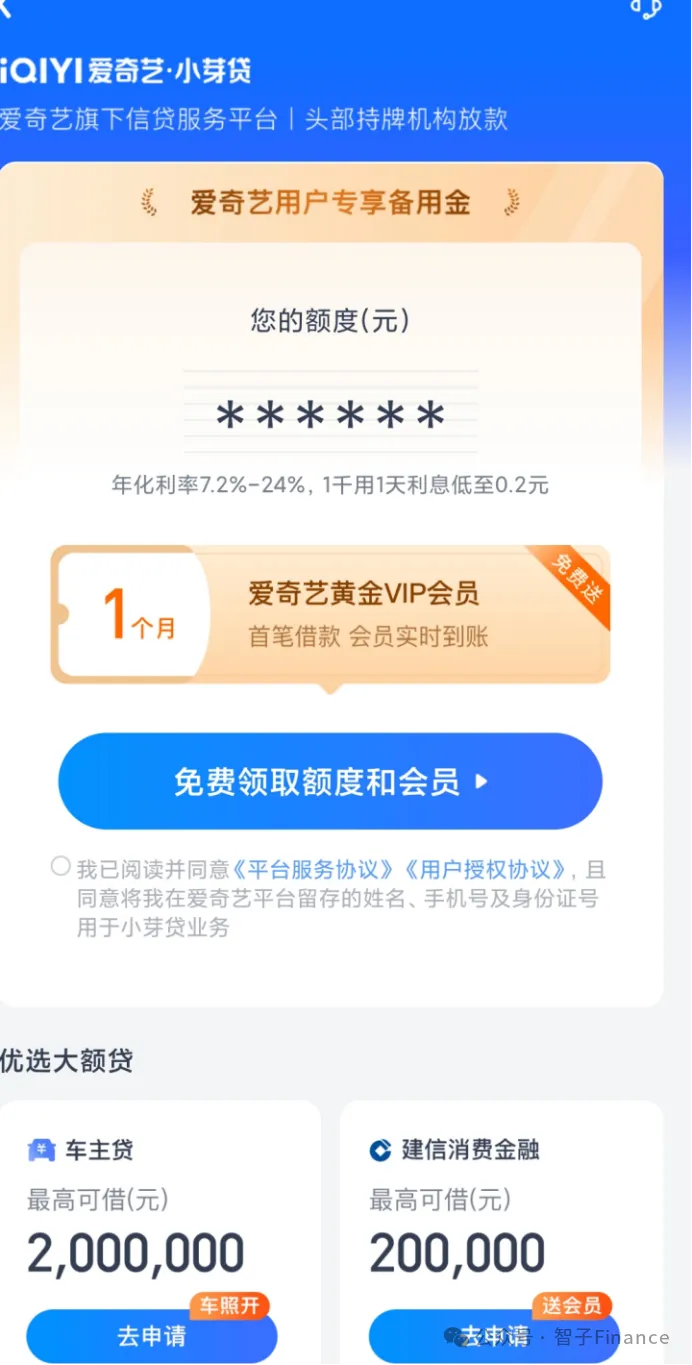Apply for the 建信消费金融 loan
This screenshot has width=692, height=1365.
pos(493,1335)
